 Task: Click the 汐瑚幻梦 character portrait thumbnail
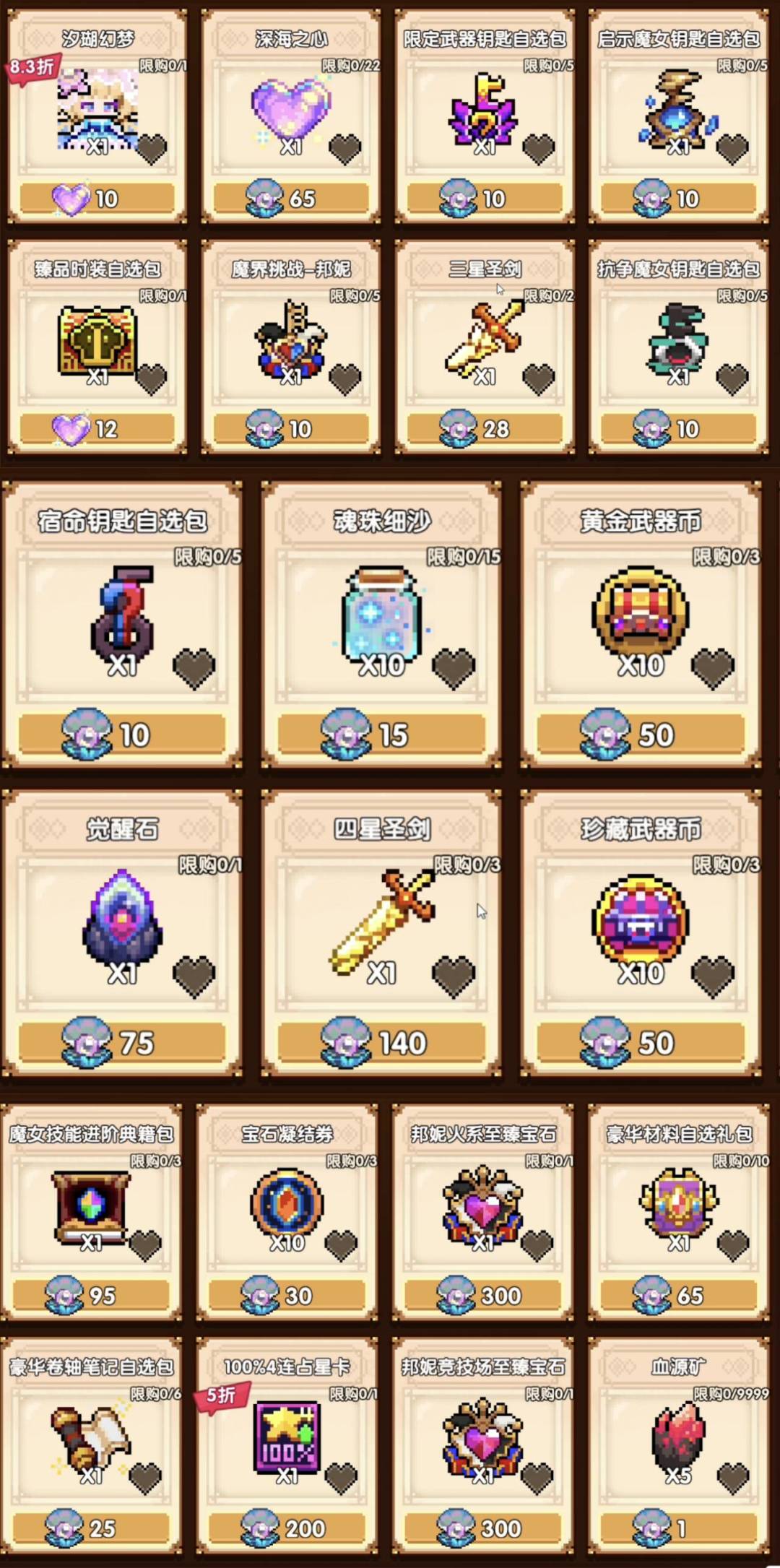pos(99,108)
